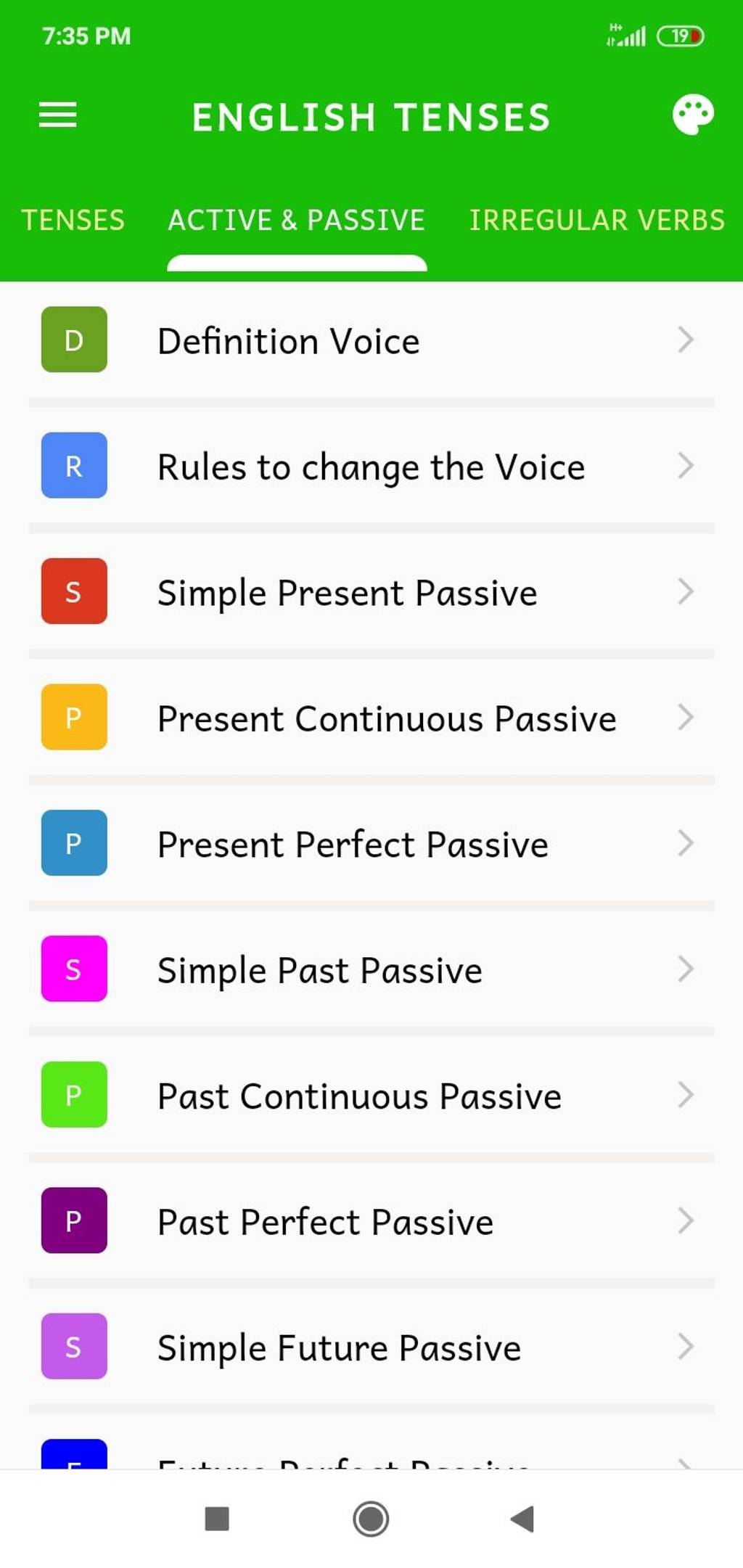743x1568 pixels.
Task: Open the IRREGULAR VERBS tab
Action: [x=596, y=220]
